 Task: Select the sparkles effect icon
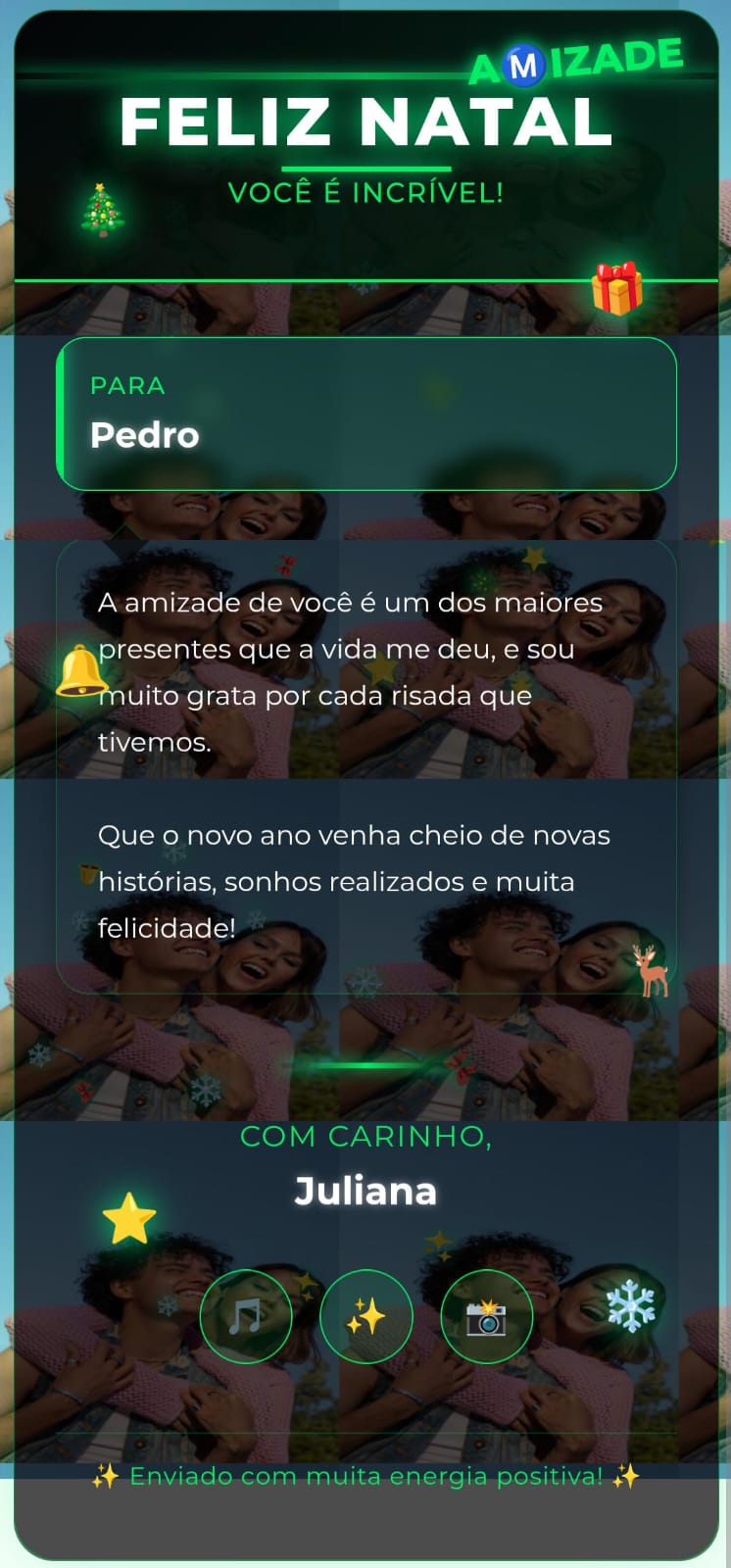(365, 1316)
